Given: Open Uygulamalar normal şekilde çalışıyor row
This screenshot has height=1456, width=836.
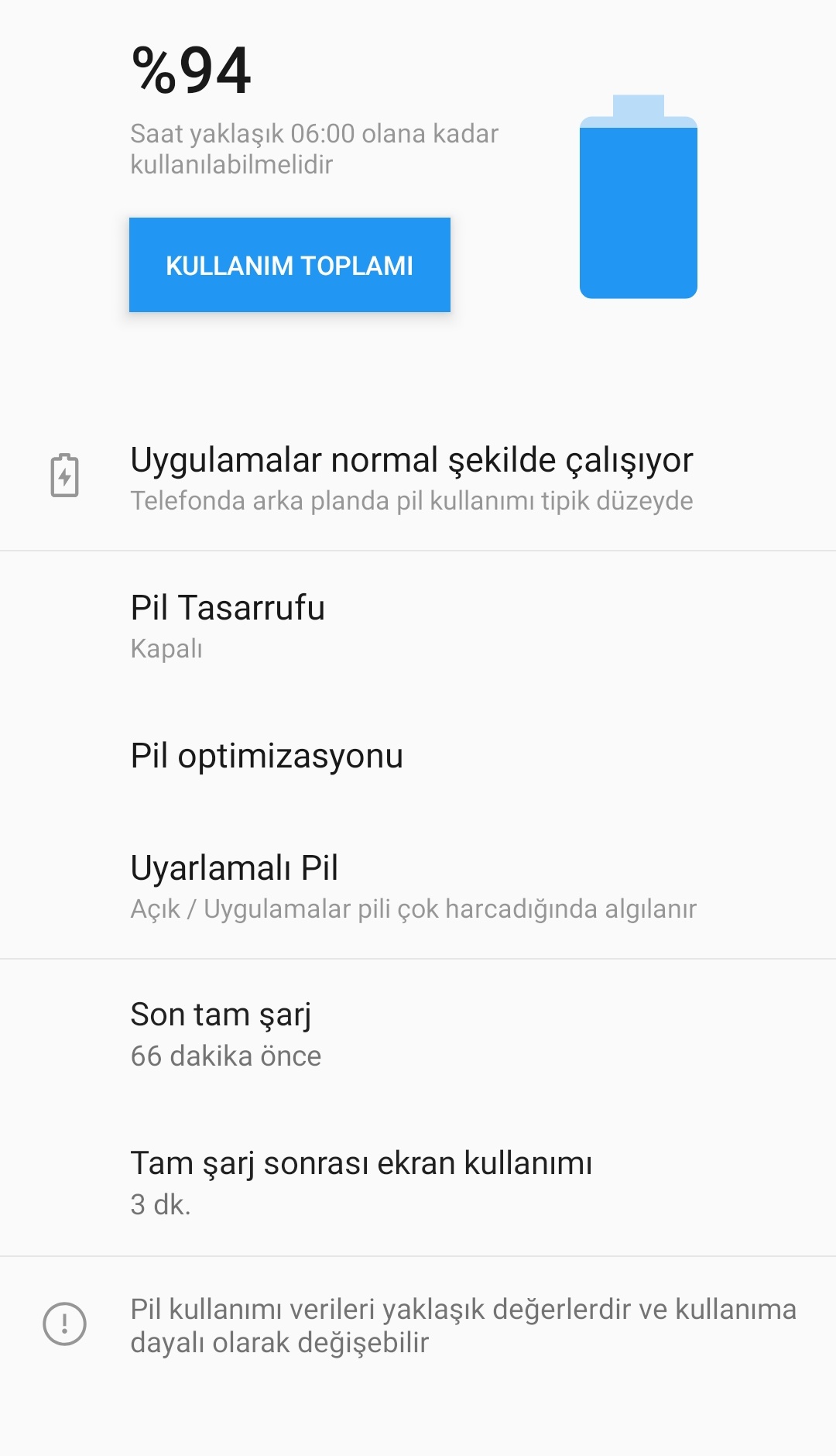Looking at the screenshot, I should tap(418, 477).
